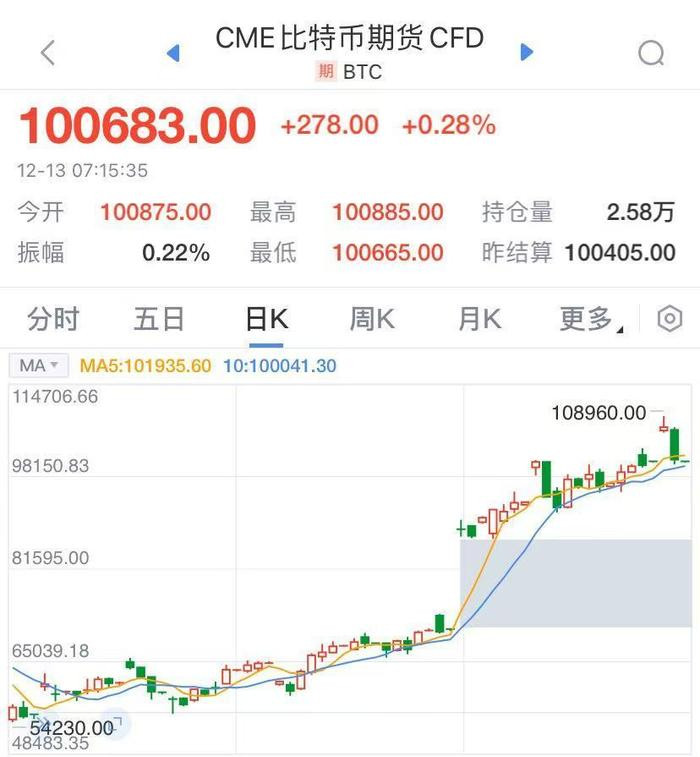Switch to the 五日 chart tab
The height and width of the screenshot is (757, 700).
tap(159, 319)
